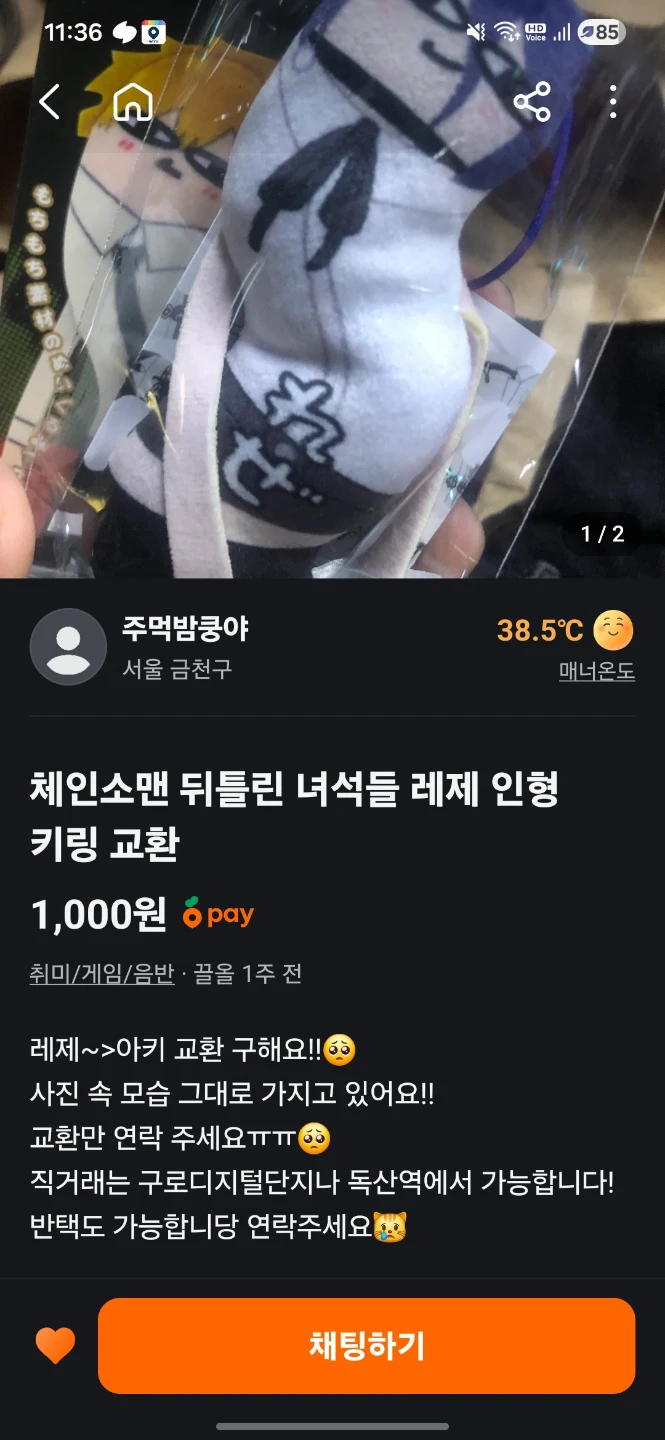Share this listing
The height and width of the screenshot is (1440, 665).
point(531,101)
